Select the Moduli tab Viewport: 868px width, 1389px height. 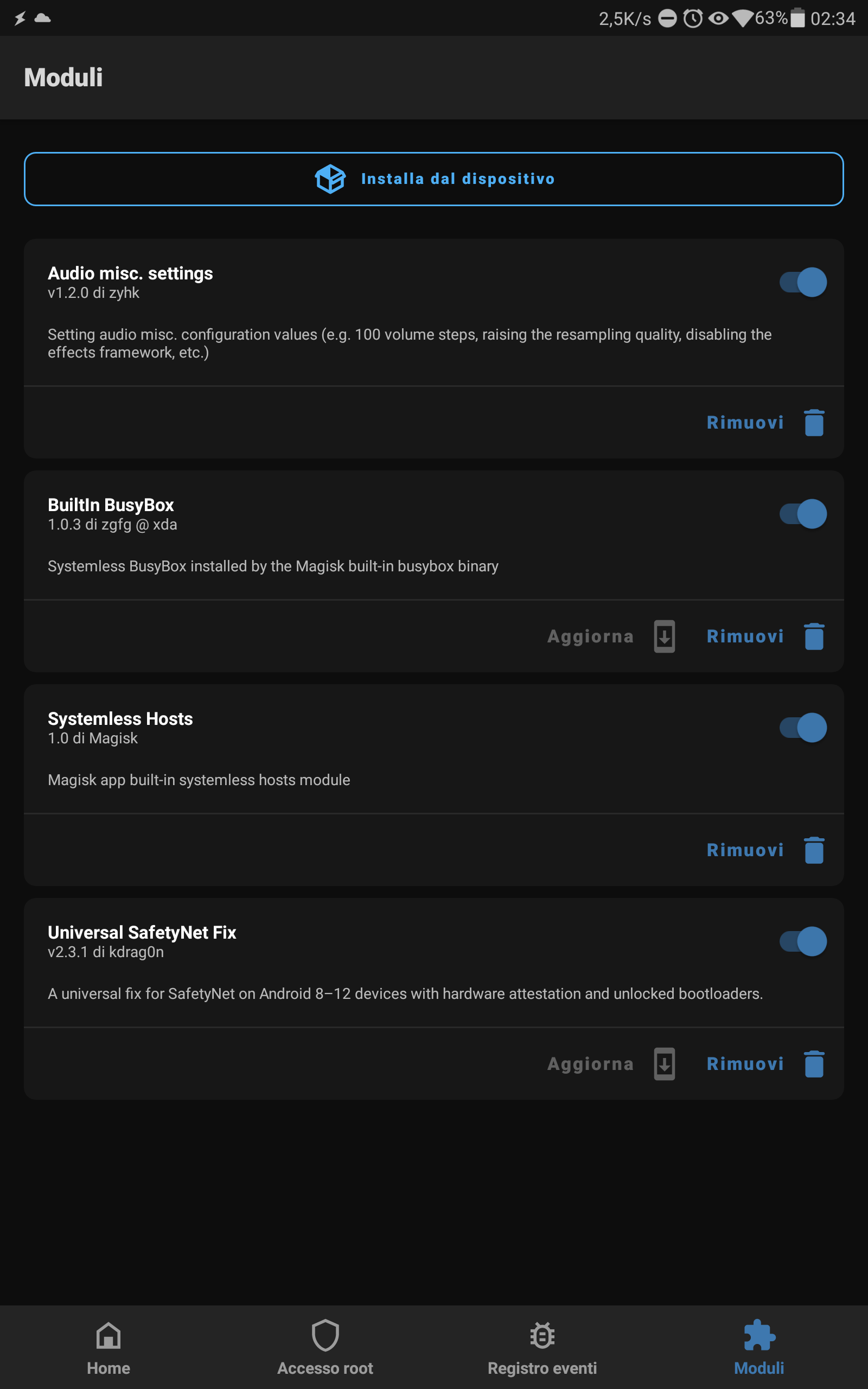point(759,1348)
